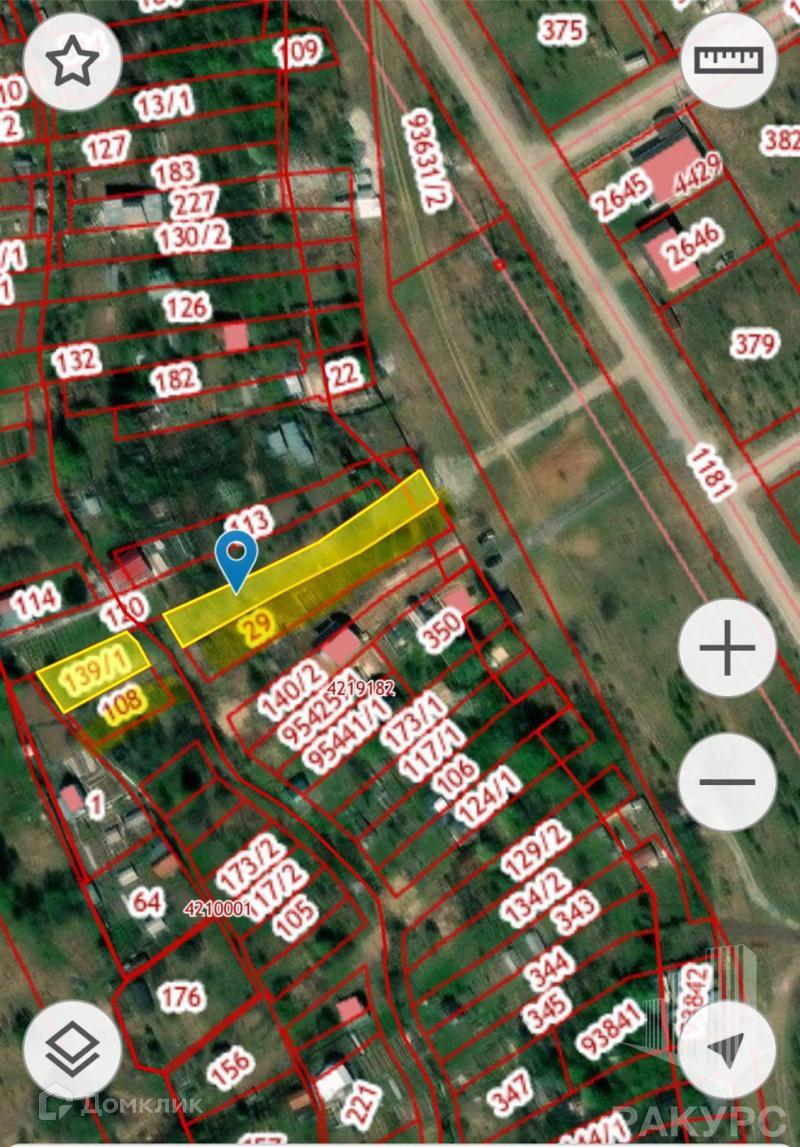Image resolution: width=800 pixels, height=1147 pixels.
Task: Open the map layers selector
Action: [x=72, y=1049]
